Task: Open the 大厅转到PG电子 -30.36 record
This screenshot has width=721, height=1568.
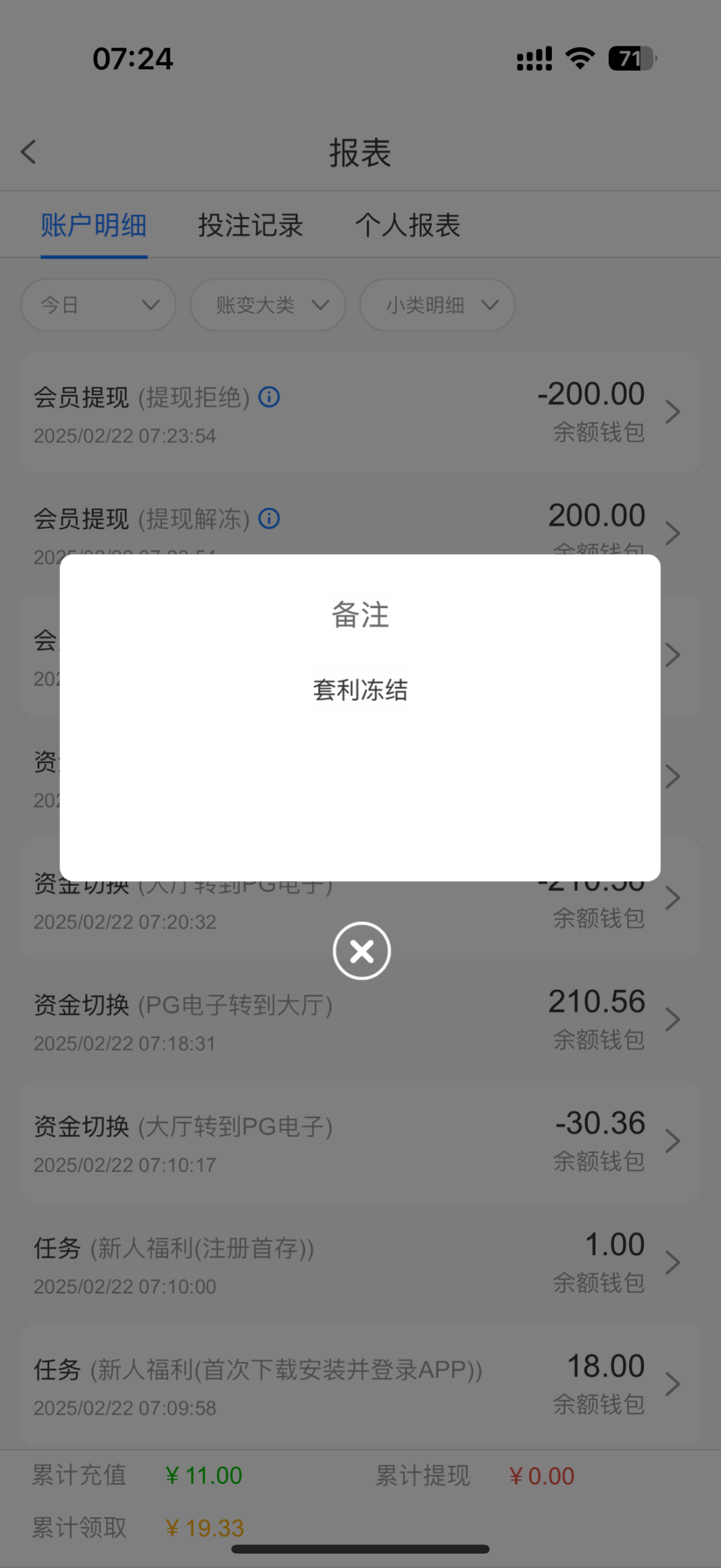Action: (x=360, y=1141)
